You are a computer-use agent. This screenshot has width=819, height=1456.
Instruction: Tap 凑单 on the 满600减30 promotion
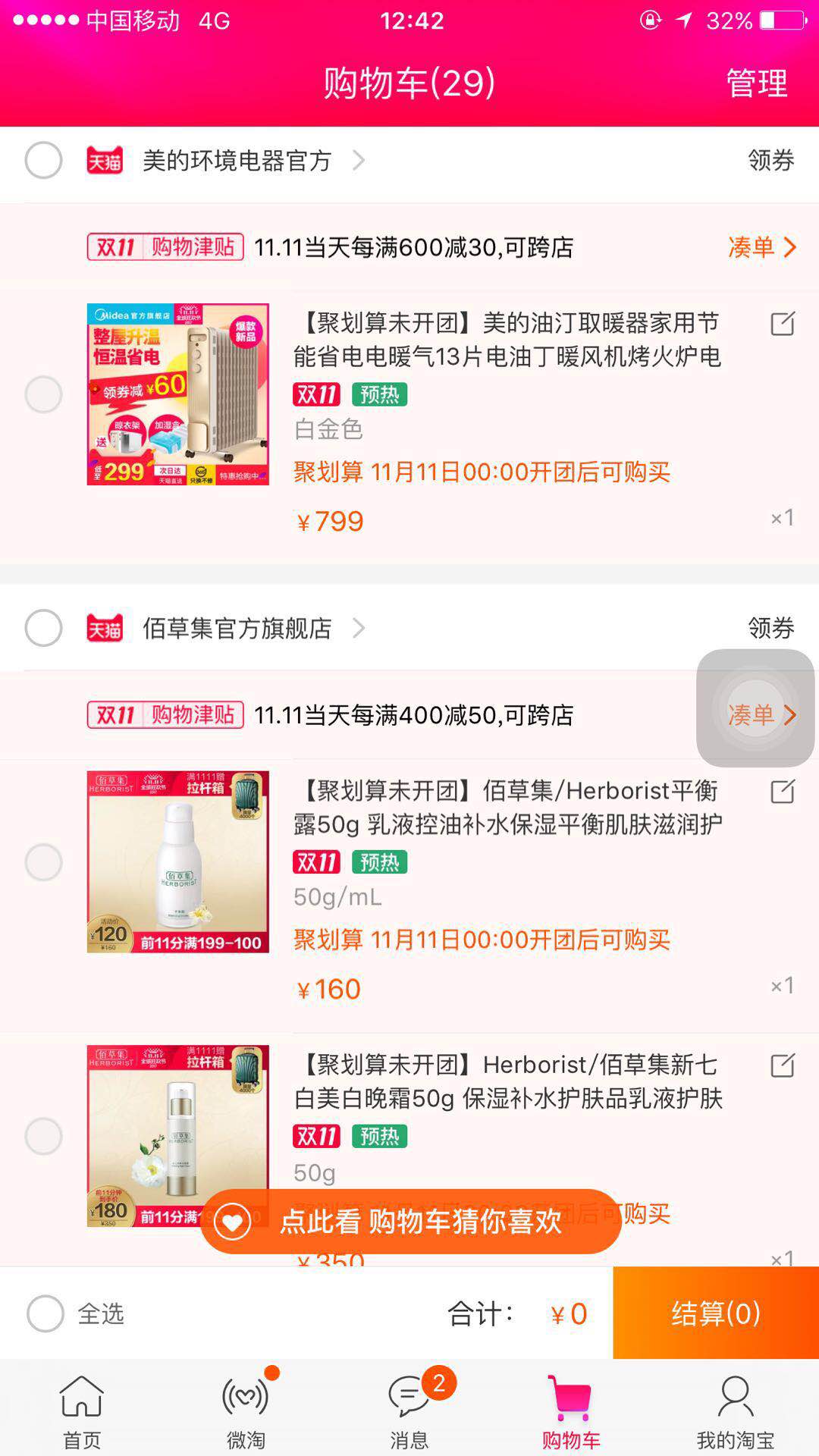click(x=761, y=247)
